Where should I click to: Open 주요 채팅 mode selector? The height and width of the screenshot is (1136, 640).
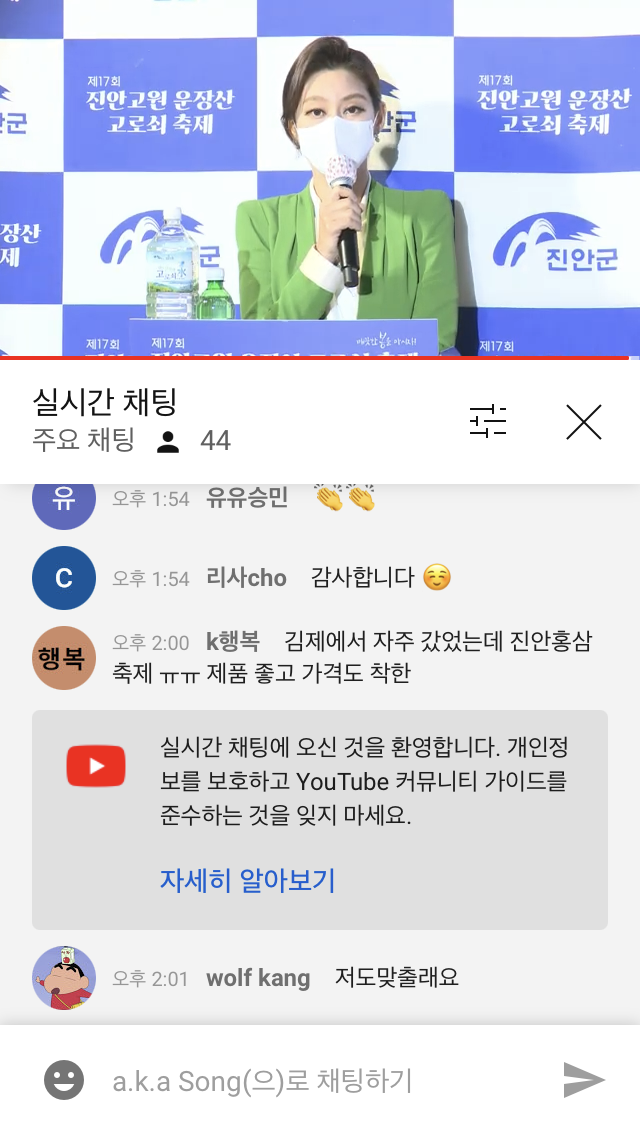[83, 440]
